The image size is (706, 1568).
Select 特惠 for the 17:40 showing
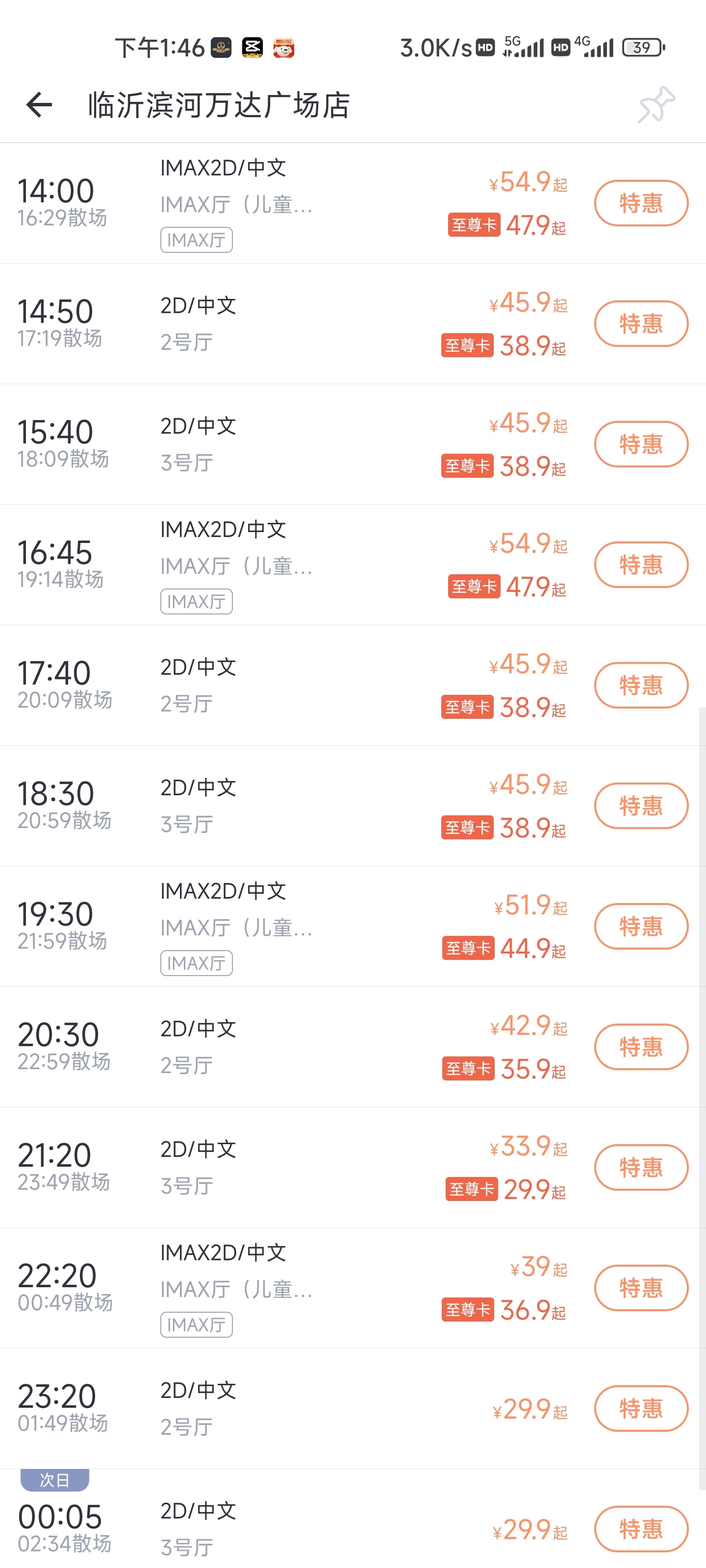[641, 685]
